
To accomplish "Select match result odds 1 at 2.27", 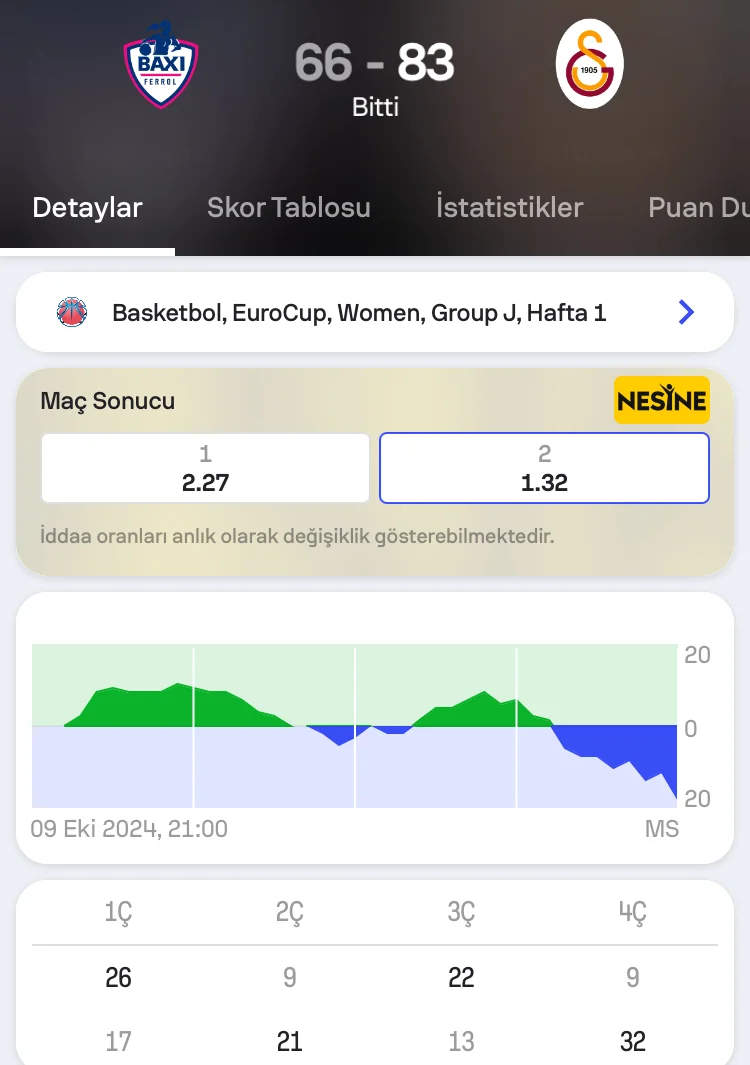I will pyautogui.click(x=206, y=468).
